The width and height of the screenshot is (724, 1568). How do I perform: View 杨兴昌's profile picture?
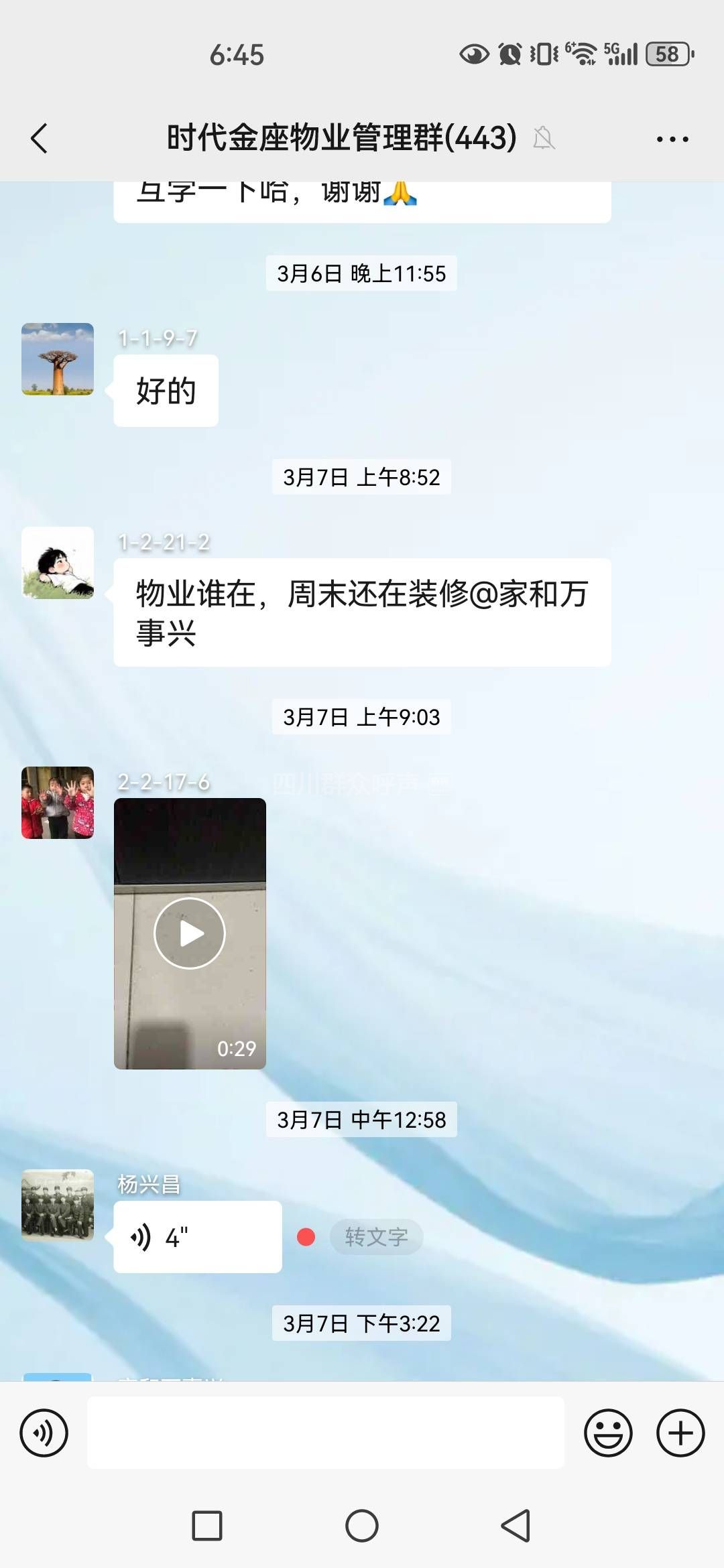[x=58, y=1205]
